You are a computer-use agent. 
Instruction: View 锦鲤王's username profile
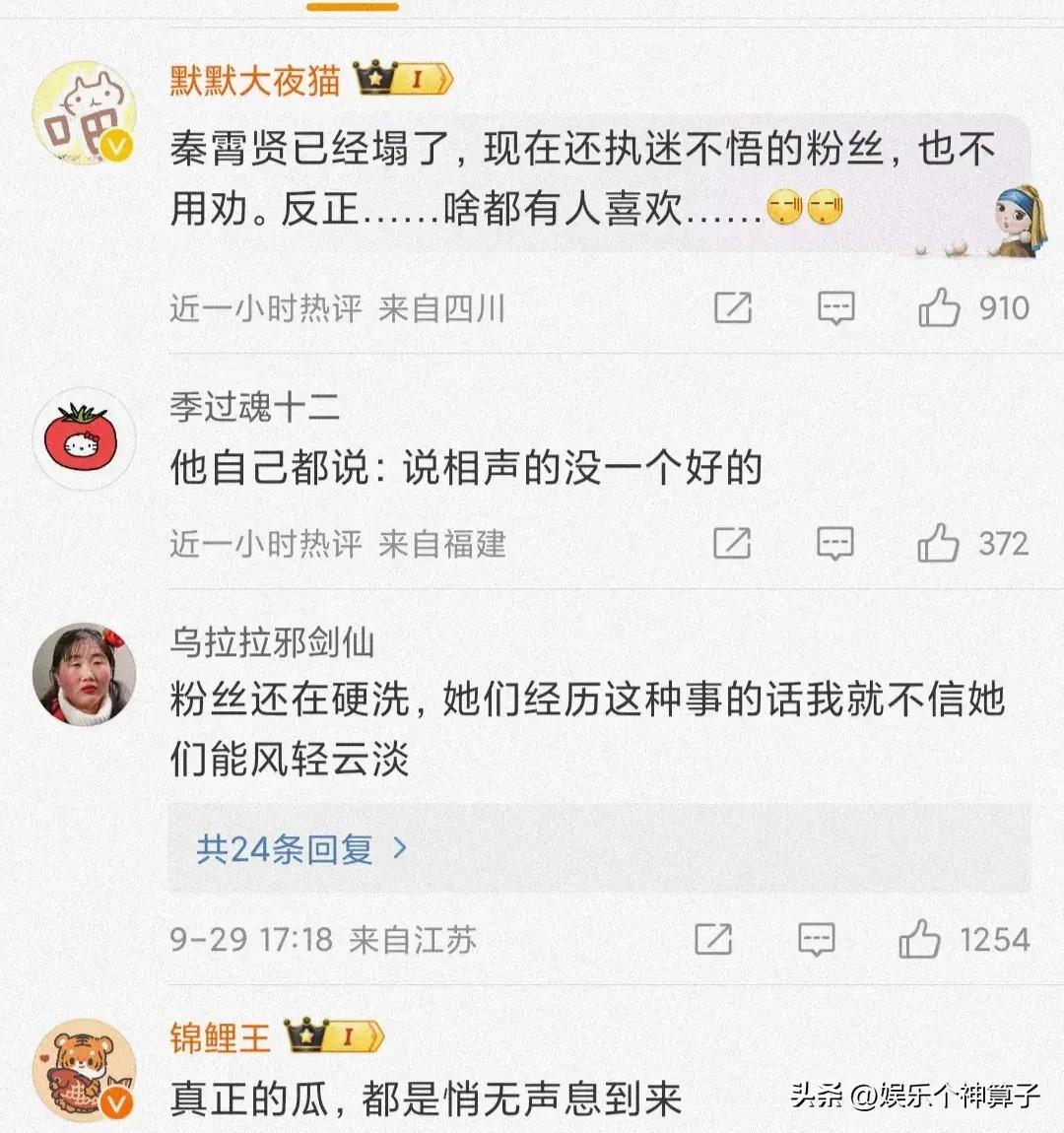pos(220,1037)
